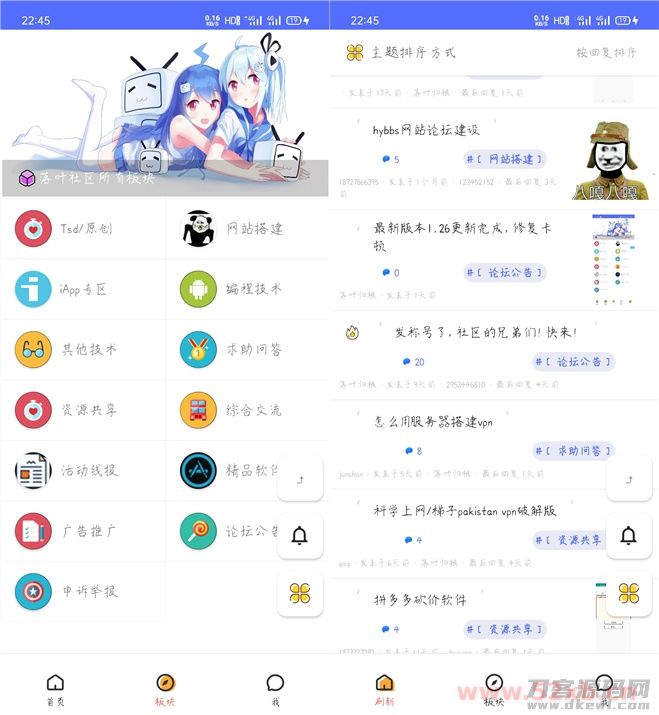The width and height of the screenshot is (659, 715).
Task: Tap the 网站搭建 tag on the hybbs post
Action: coord(505,159)
